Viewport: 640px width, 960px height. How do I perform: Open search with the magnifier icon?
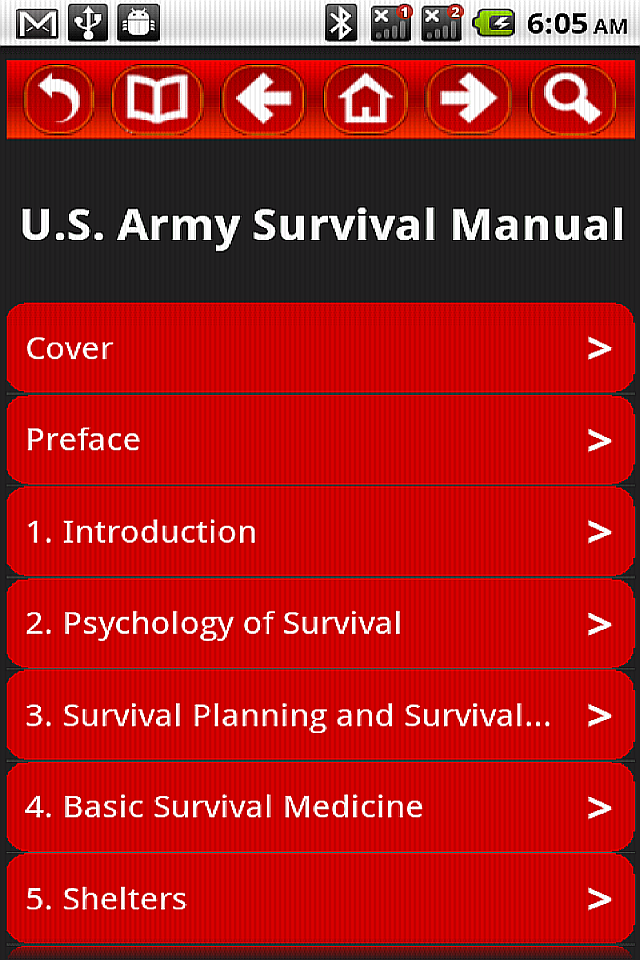pyautogui.click(x=572, y=99)
